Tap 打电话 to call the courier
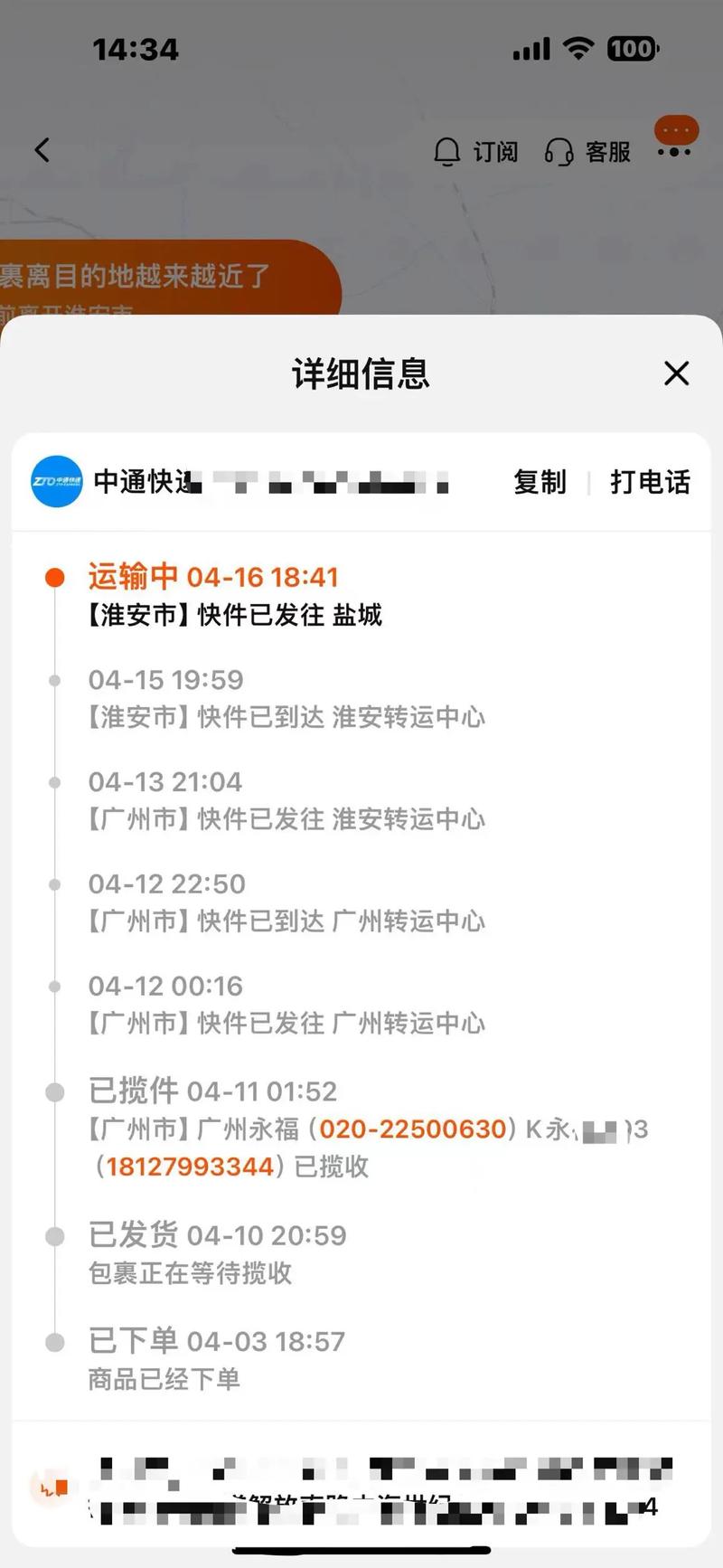The height and width of the screenshot is (1568, 723). pyautogui.click(x=649, y=482)
